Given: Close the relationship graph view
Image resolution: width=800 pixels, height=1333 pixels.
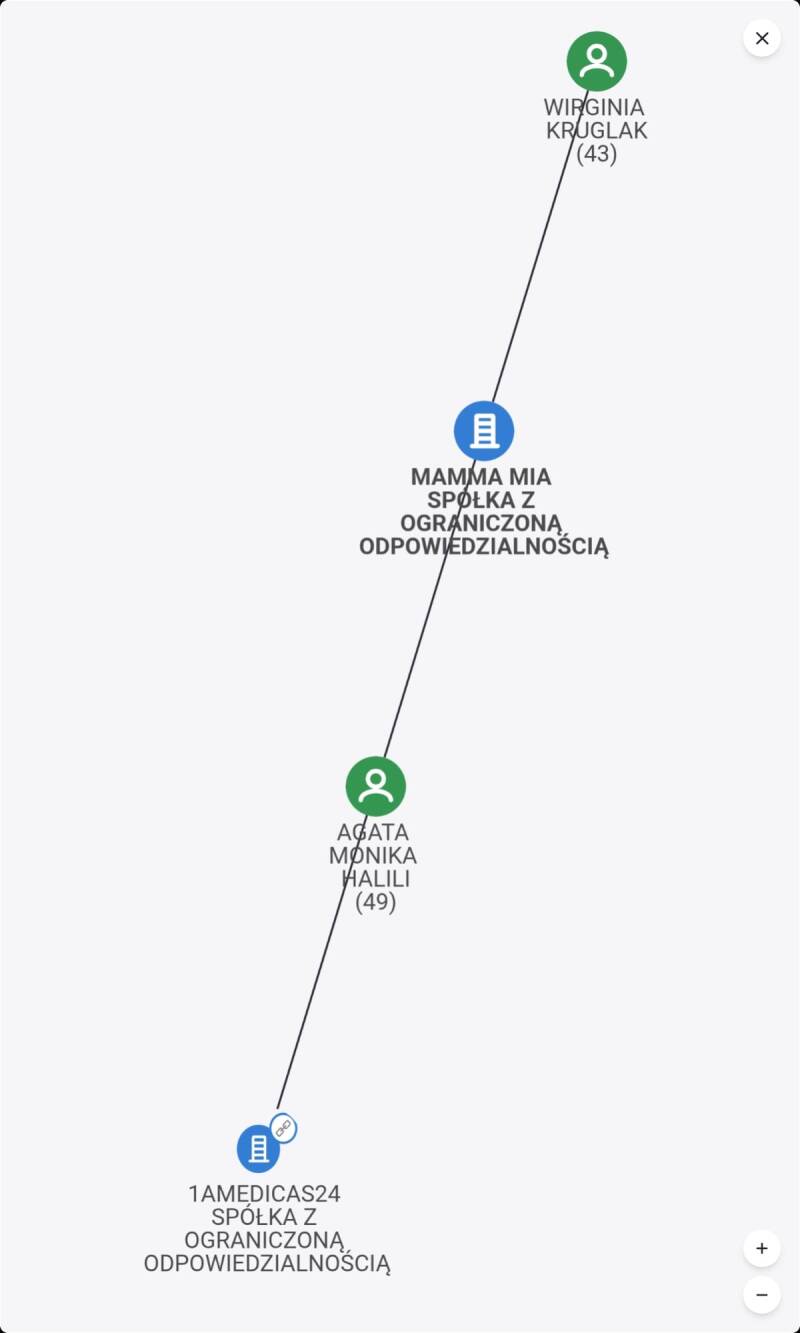Looking at the screenshot, I should [762, 38].
